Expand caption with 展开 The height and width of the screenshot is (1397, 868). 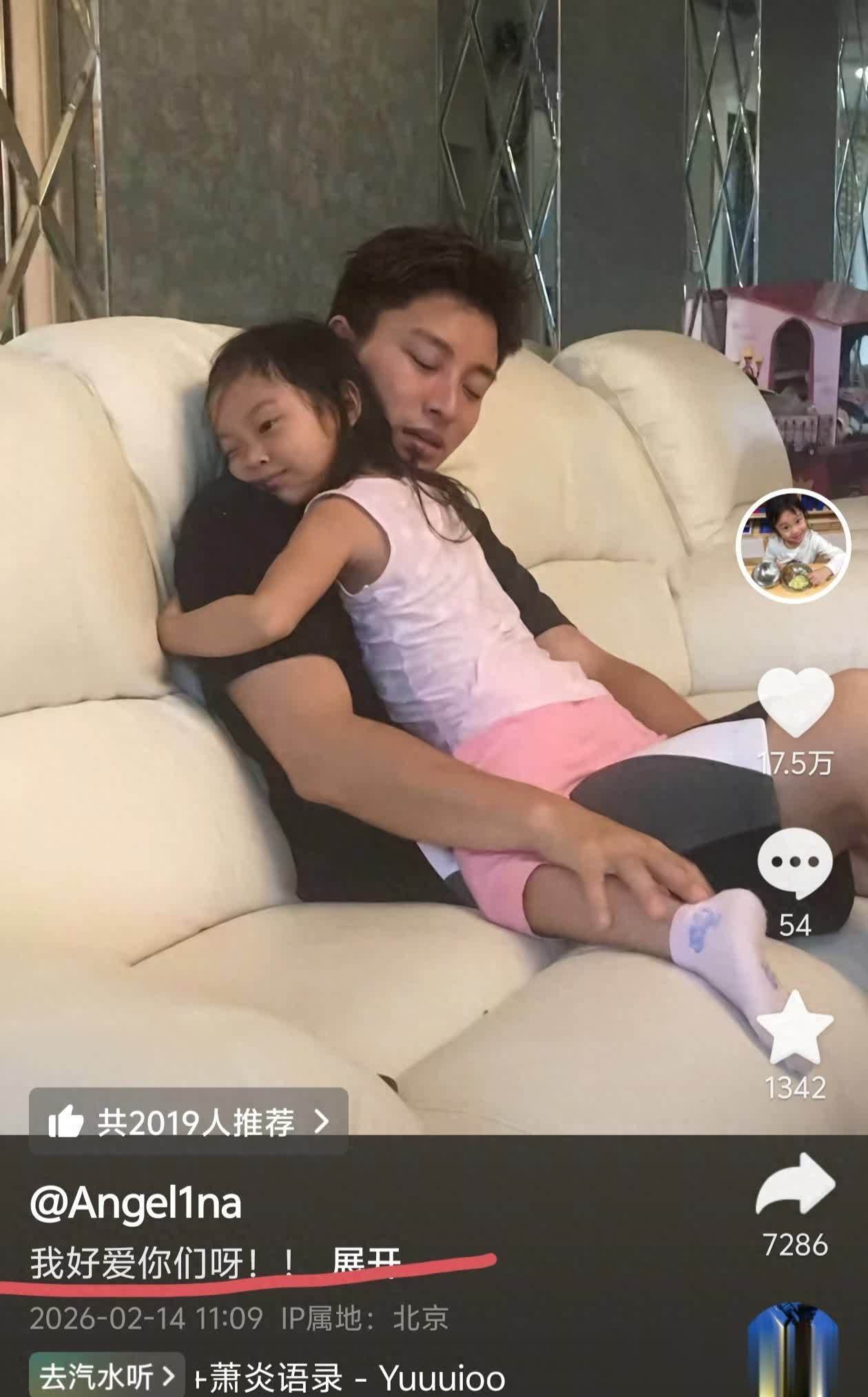(366, 1264)
